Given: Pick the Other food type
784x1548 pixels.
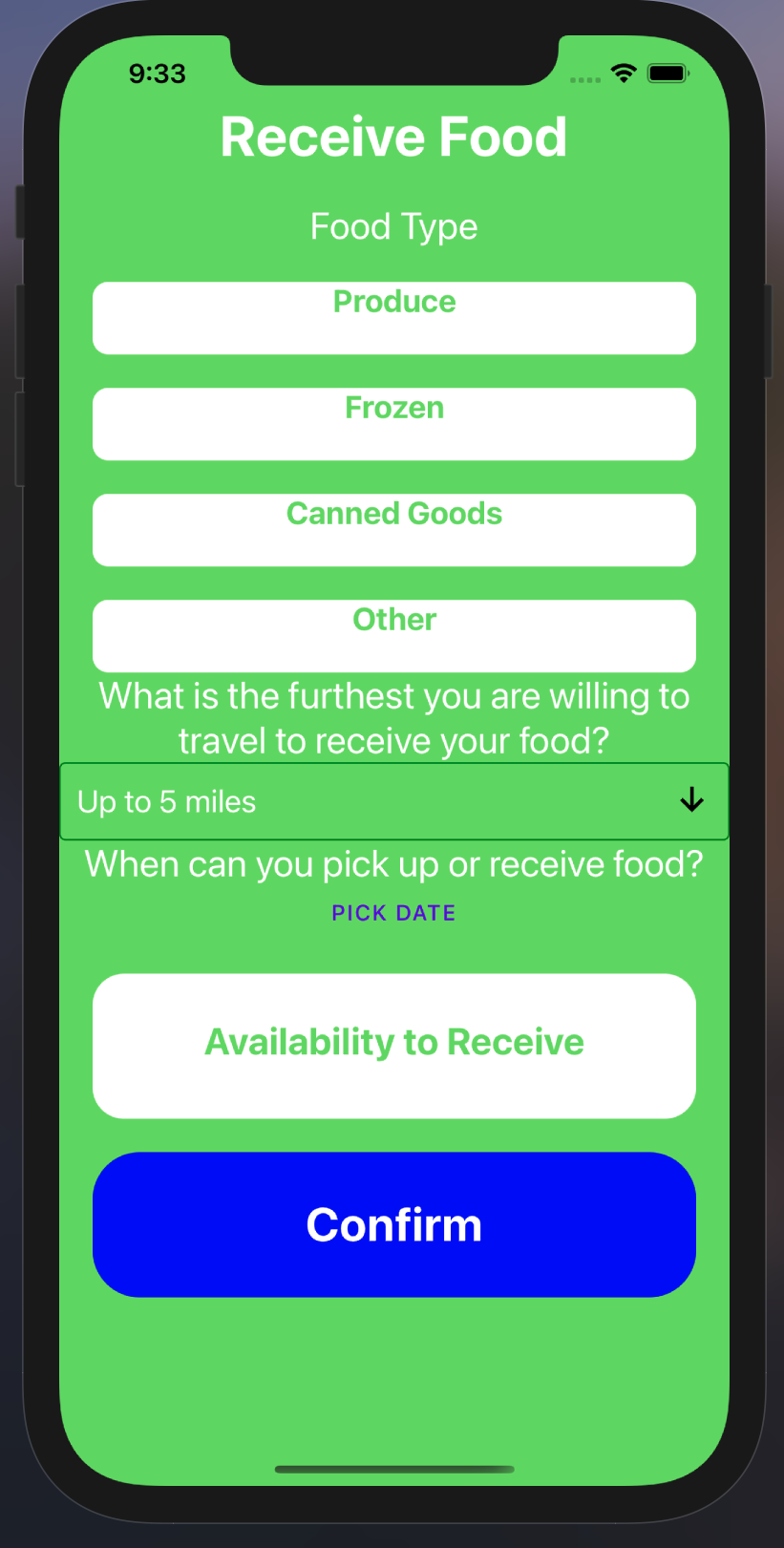Looking at the screenshot, I should coord(393,636).
